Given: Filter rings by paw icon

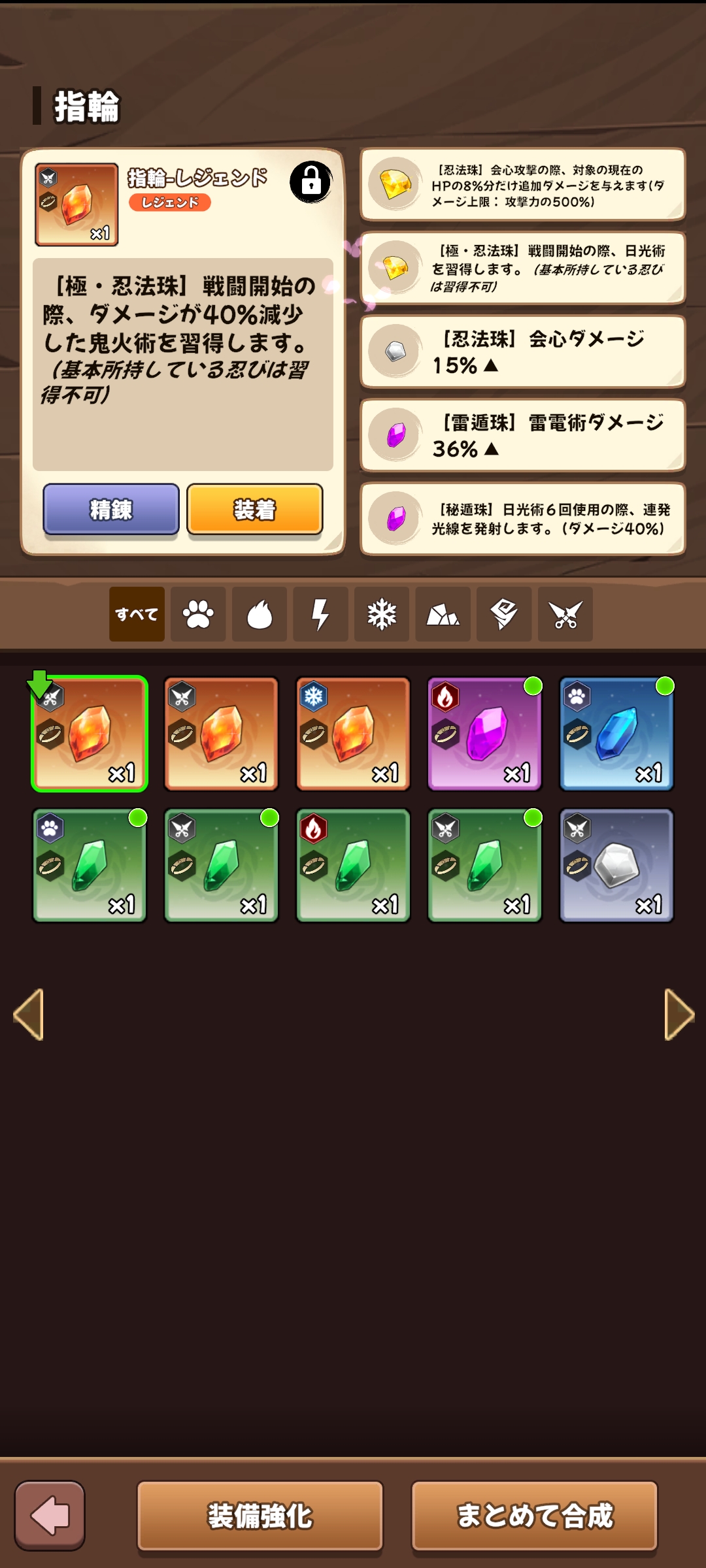Looking at the screenshot, I should coord(198,614).
